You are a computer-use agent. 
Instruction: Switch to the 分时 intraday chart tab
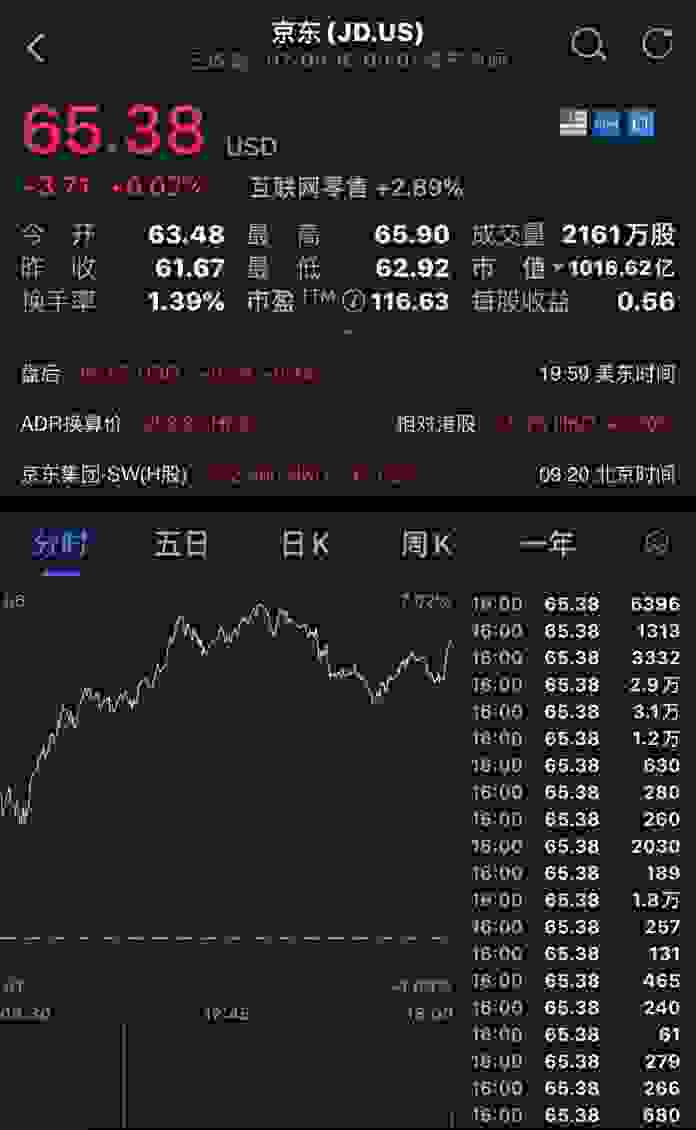click(61, 544)
